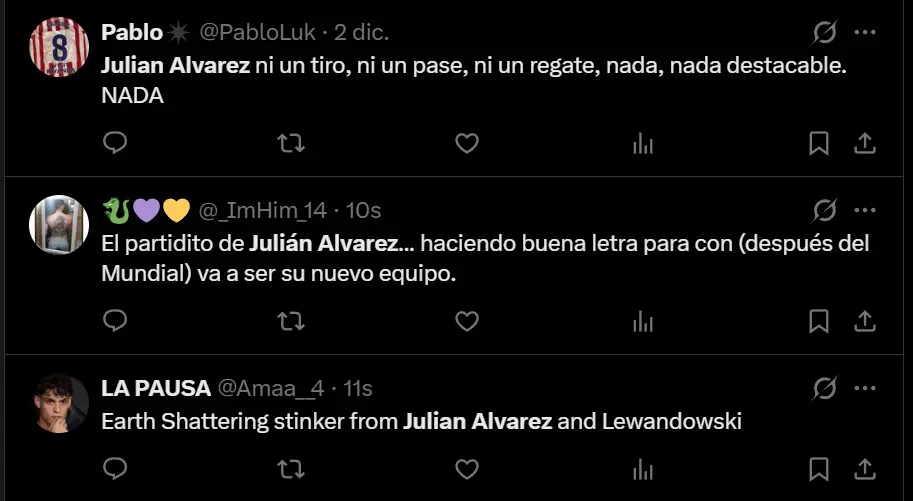Reply to LA PAUSA's tweet
Screen dimensions: 913x501
pos(115,468)
